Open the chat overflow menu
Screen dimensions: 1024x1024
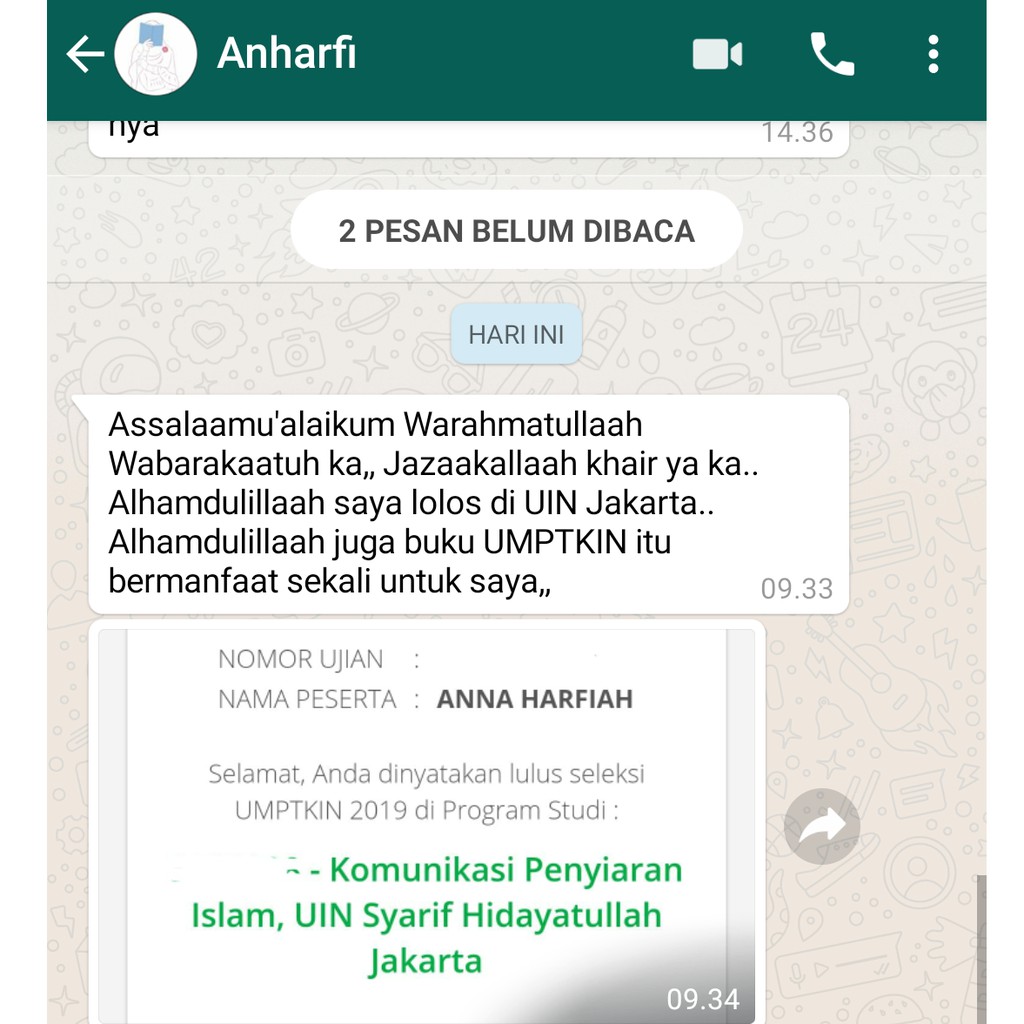932,54
